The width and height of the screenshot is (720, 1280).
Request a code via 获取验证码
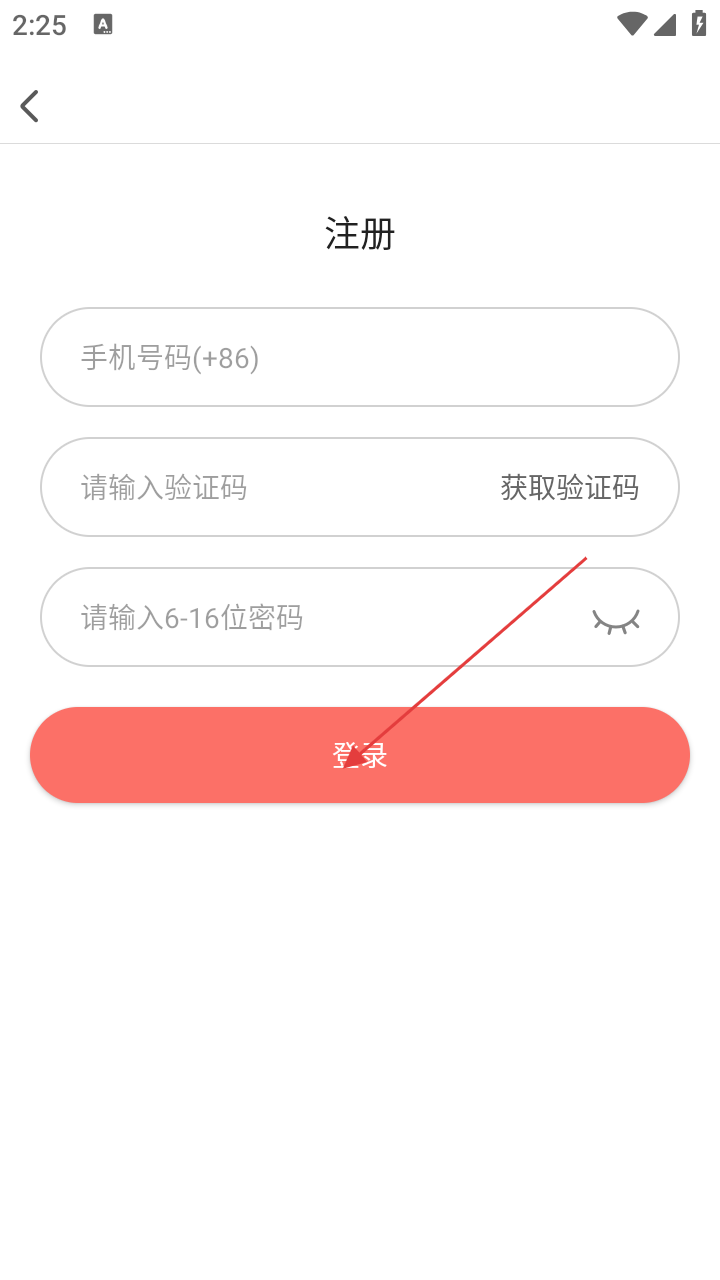point(569,487)
